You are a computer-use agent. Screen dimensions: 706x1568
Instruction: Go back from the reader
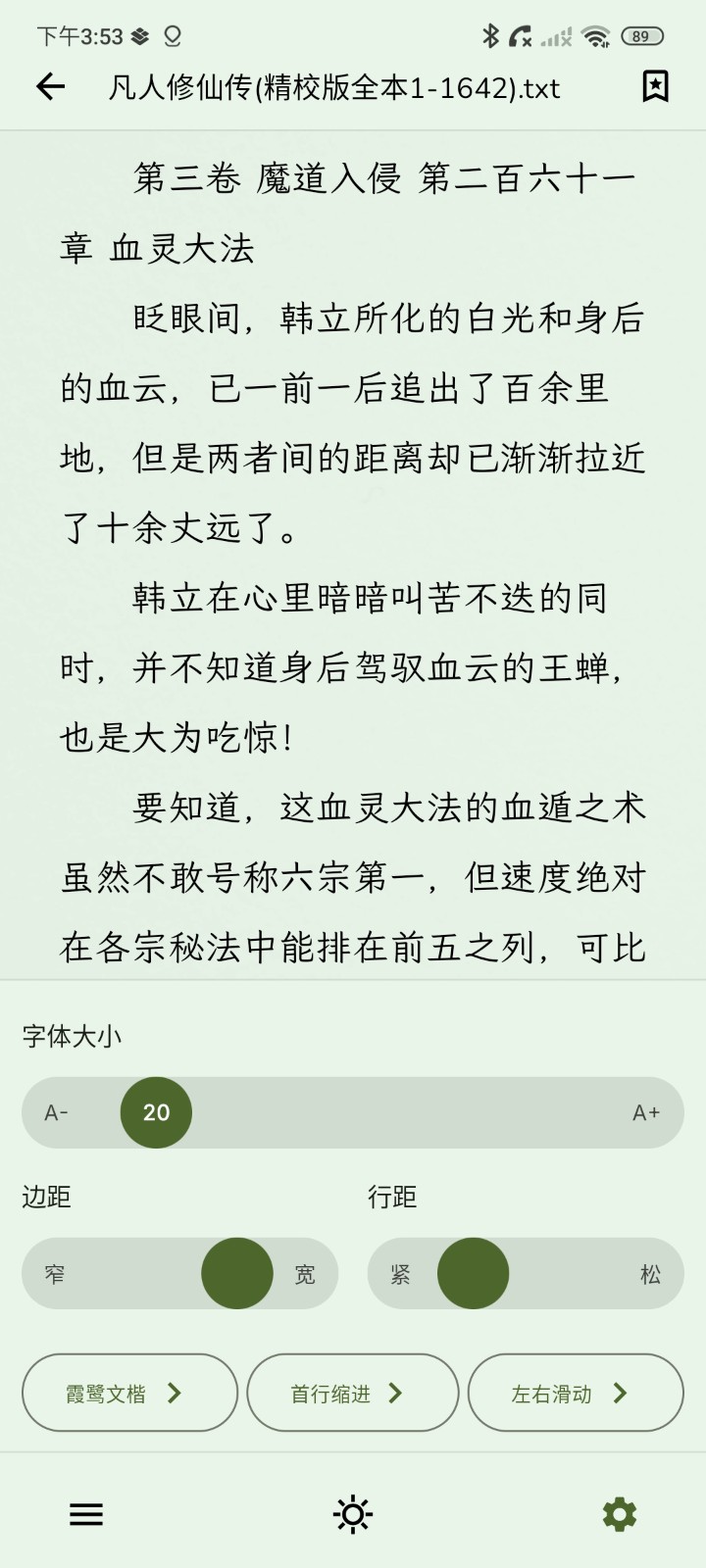[x=50, y=87]
